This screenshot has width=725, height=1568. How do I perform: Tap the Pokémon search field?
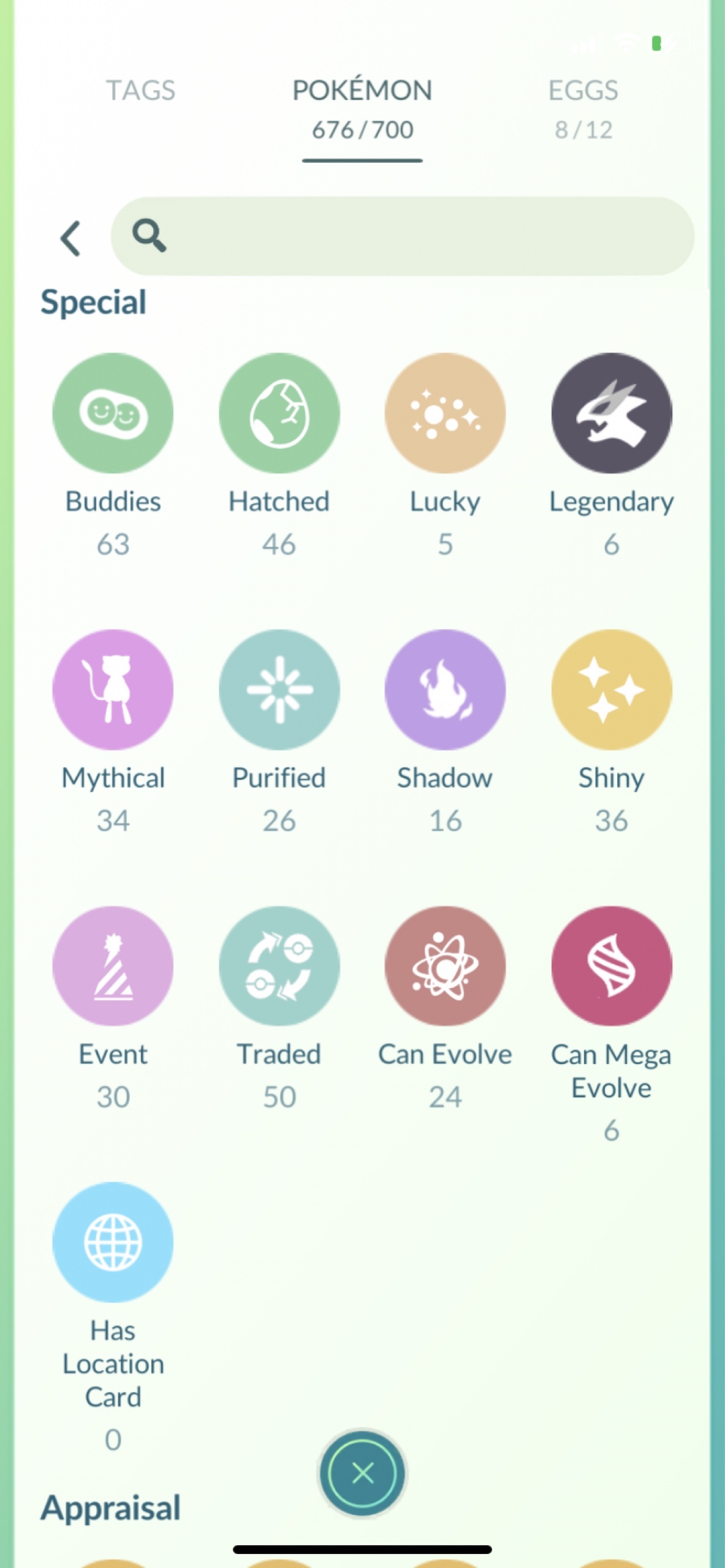pyautogui.click(x=417, y=236)
